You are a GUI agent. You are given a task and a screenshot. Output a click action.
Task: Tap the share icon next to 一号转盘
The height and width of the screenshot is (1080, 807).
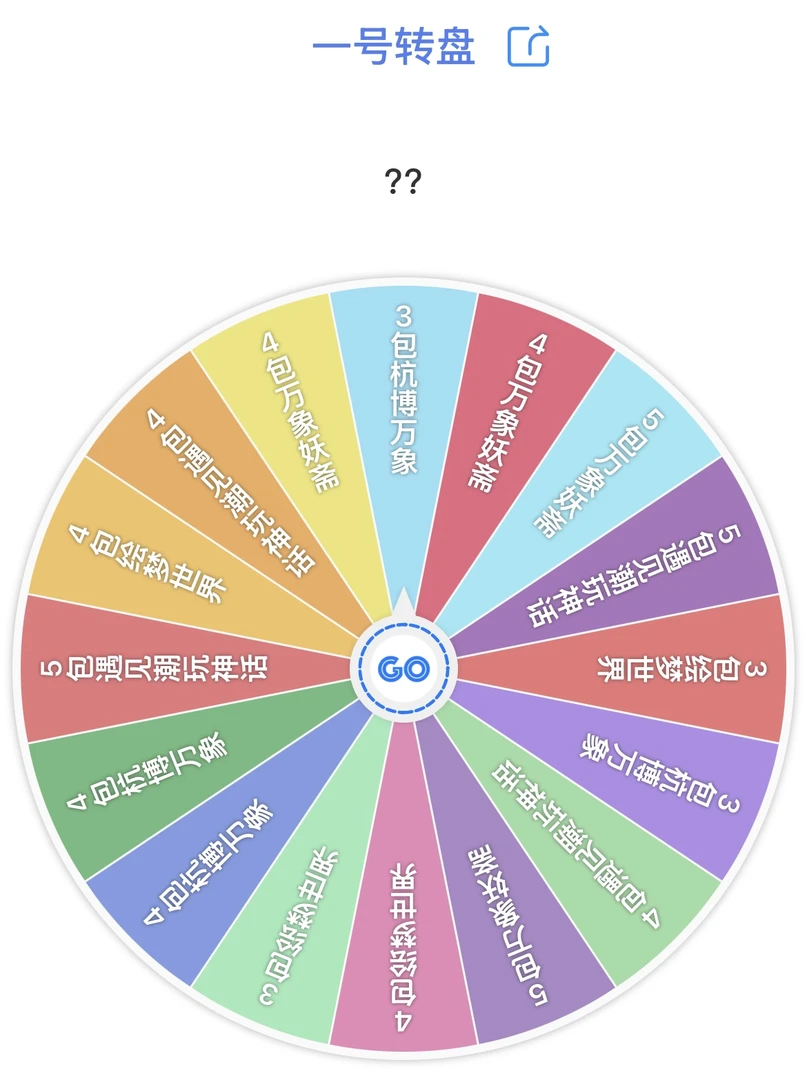[529, 47]
